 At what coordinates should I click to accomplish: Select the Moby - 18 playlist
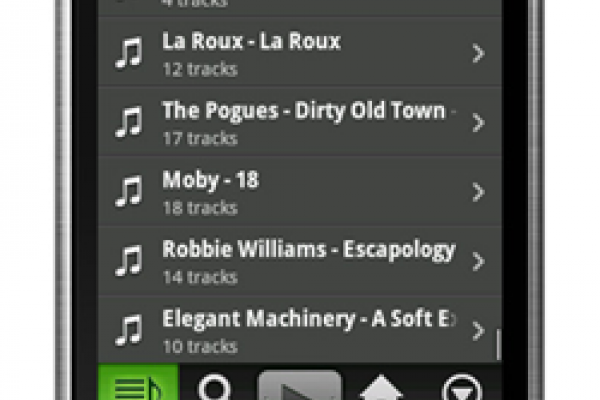(300, 193)
